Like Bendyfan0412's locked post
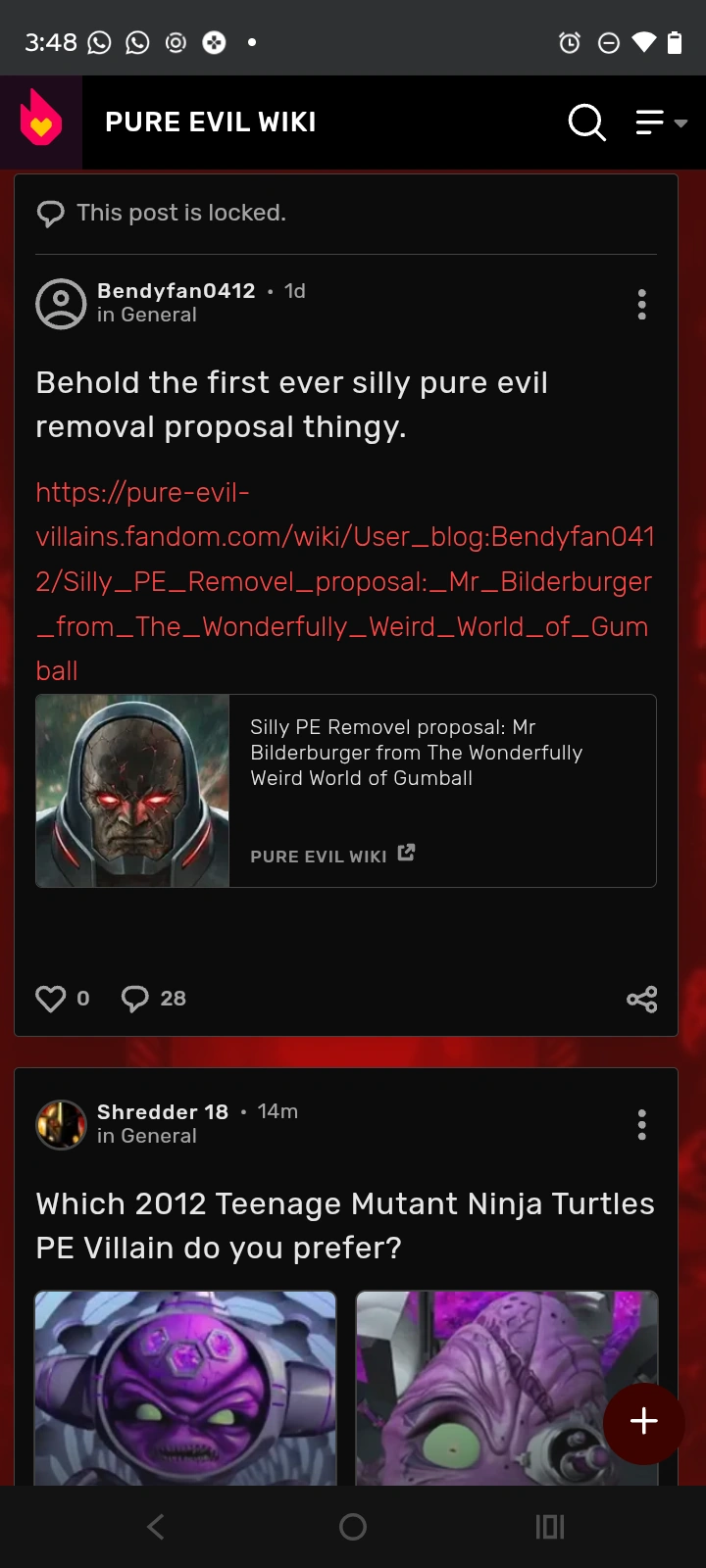The height and width of the screenshot is (1568, 706). pyautogui.click(x=51, y=999)
